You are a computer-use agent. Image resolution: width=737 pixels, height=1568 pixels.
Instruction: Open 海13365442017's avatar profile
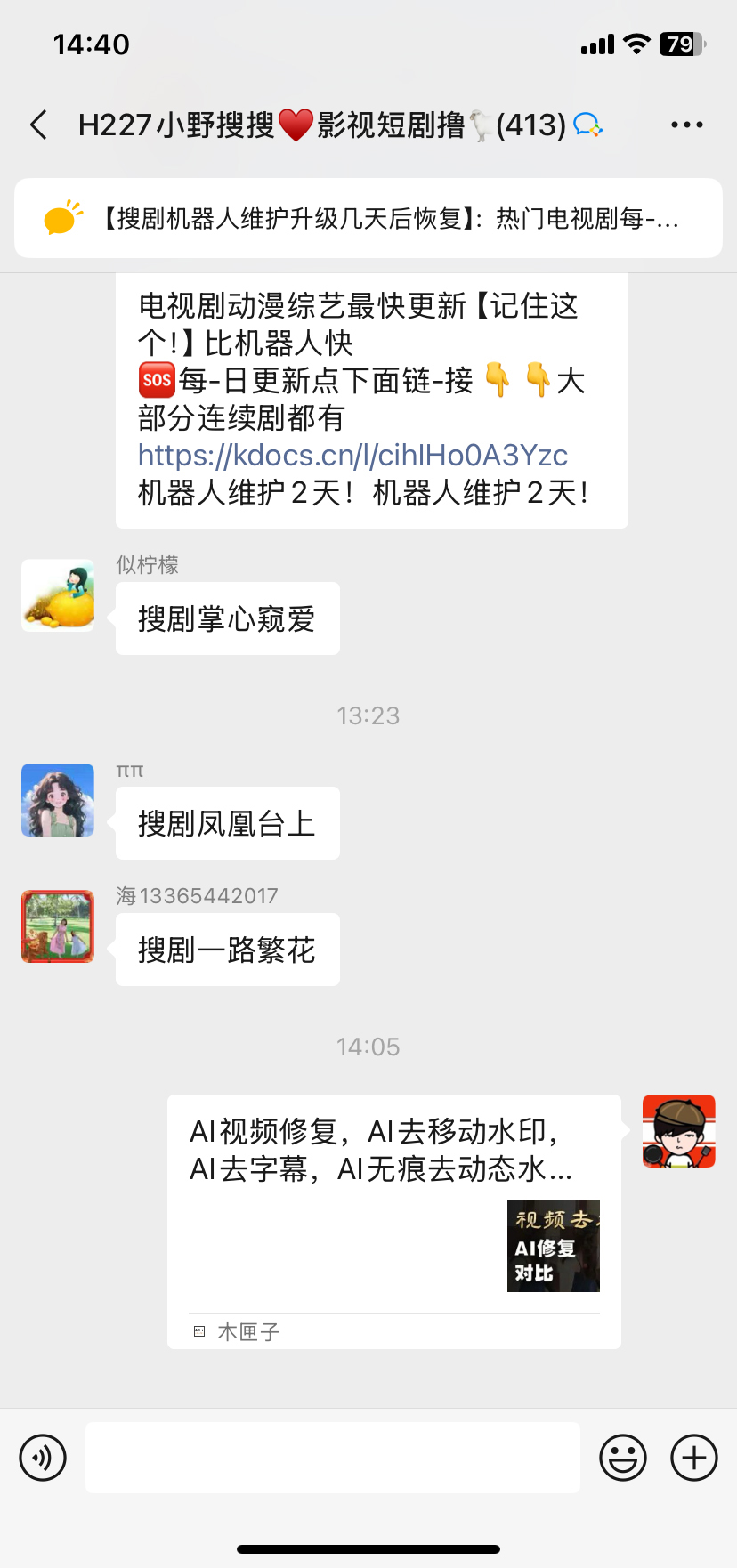58,926
